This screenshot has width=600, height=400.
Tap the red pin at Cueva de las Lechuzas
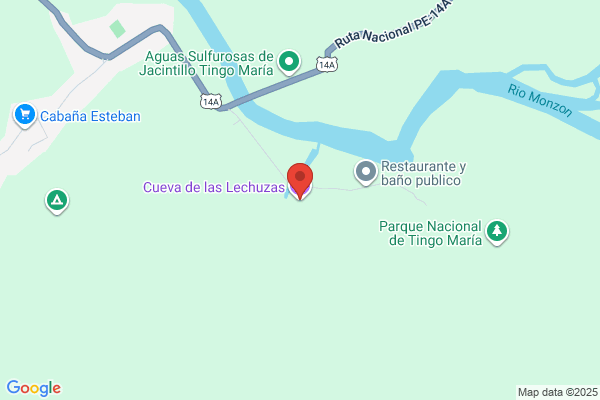300,181
